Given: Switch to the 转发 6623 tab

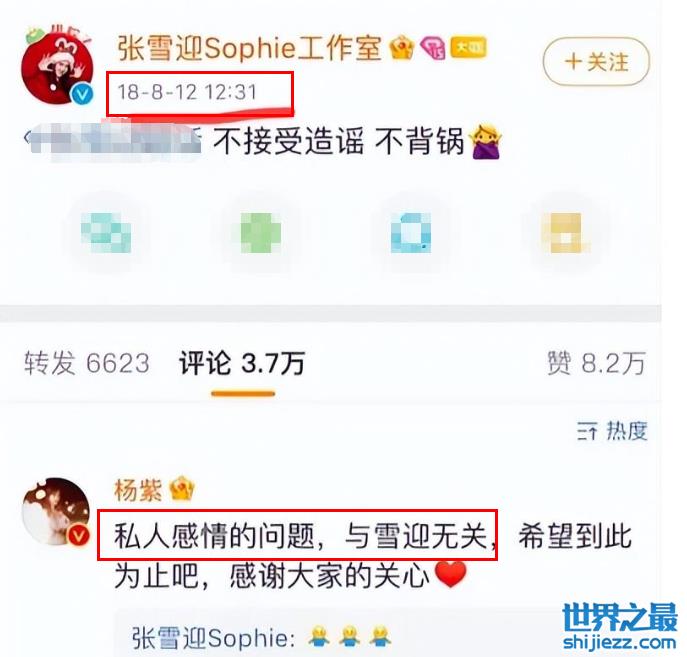Looking at the screenshot, I should (86, 363).
